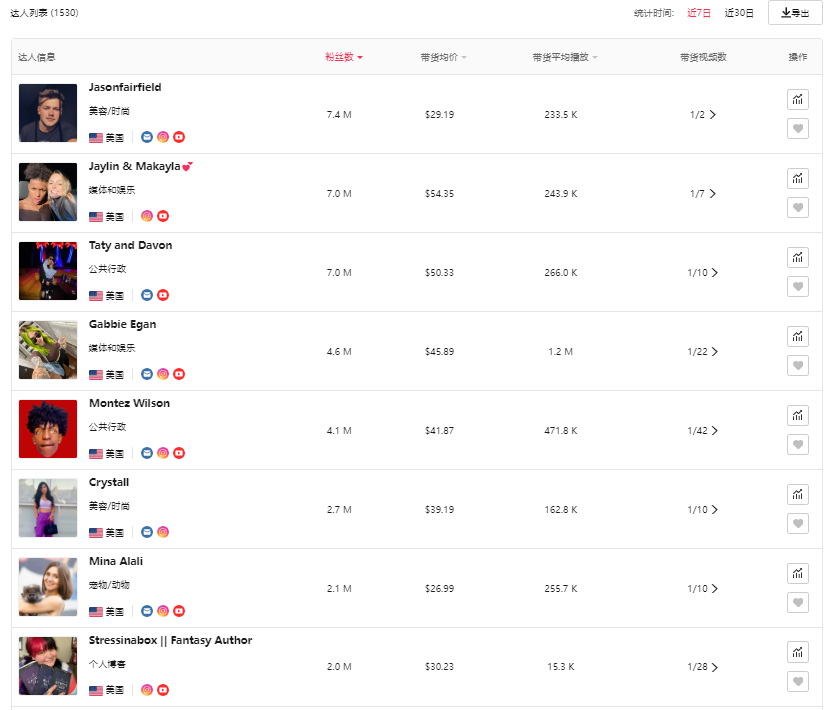Open Gabbie Egan's YouTube link
828x710 pixels.
pos(179,374)
